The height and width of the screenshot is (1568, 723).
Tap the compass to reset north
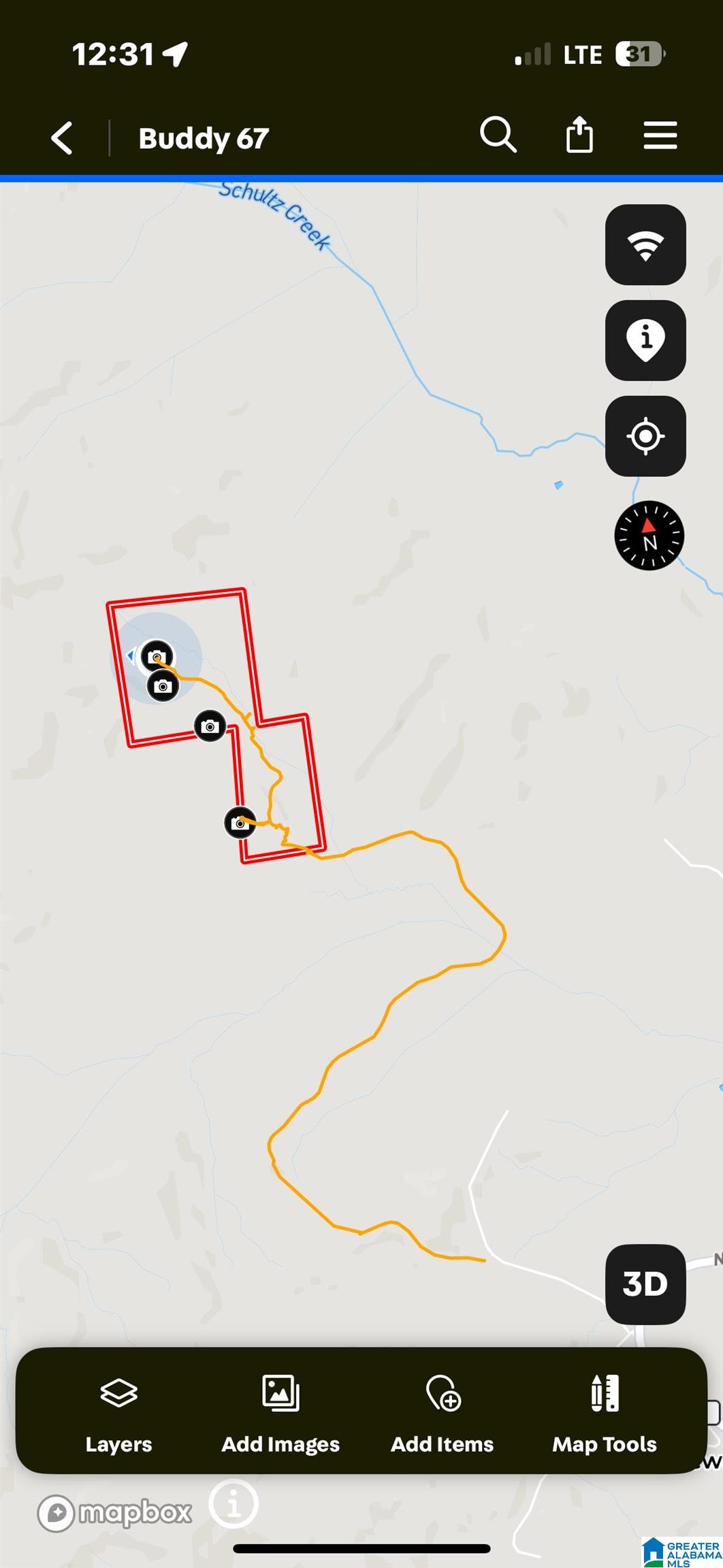(x=649, y=536)
